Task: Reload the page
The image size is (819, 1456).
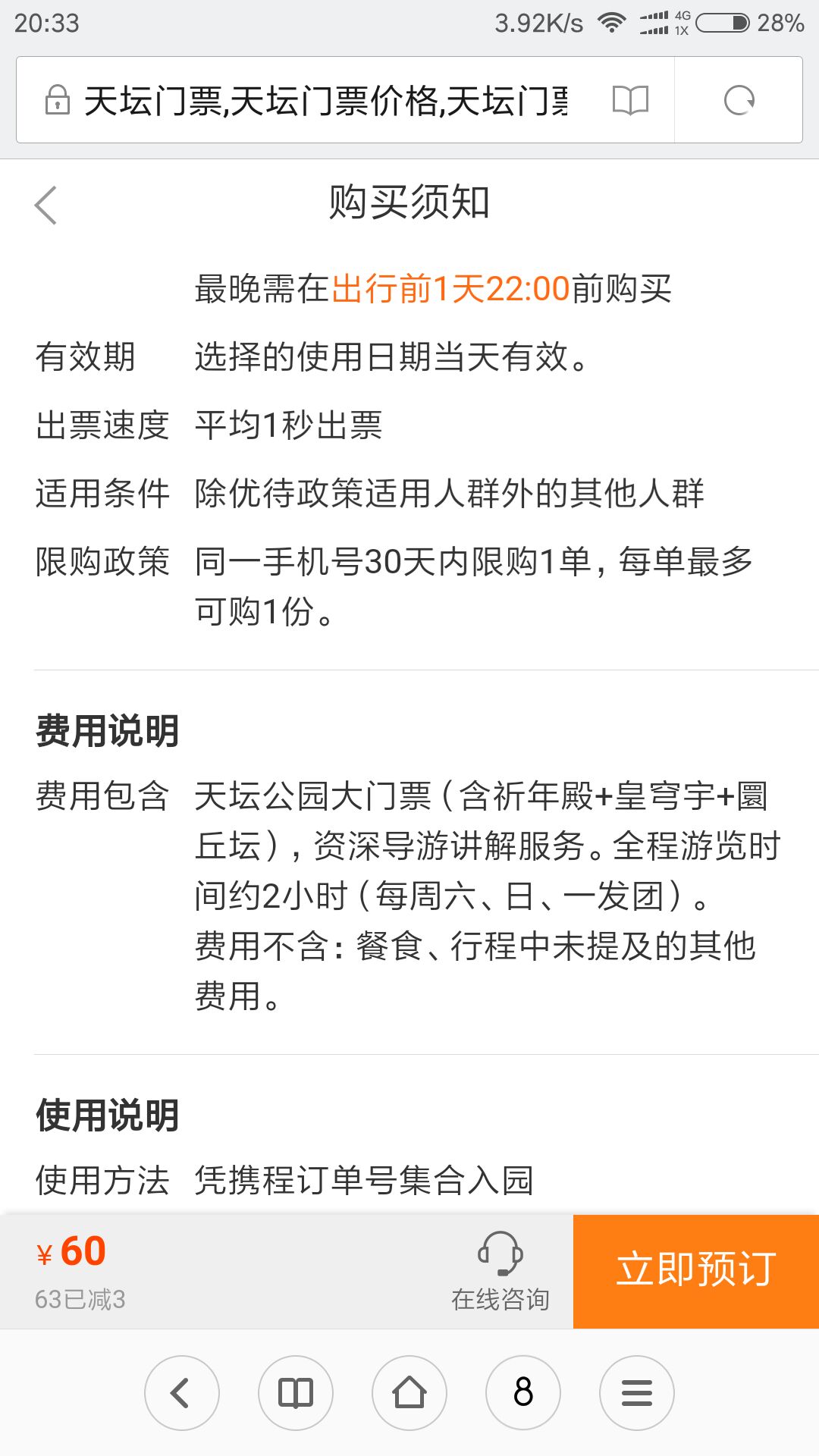Action: point(739,100)
